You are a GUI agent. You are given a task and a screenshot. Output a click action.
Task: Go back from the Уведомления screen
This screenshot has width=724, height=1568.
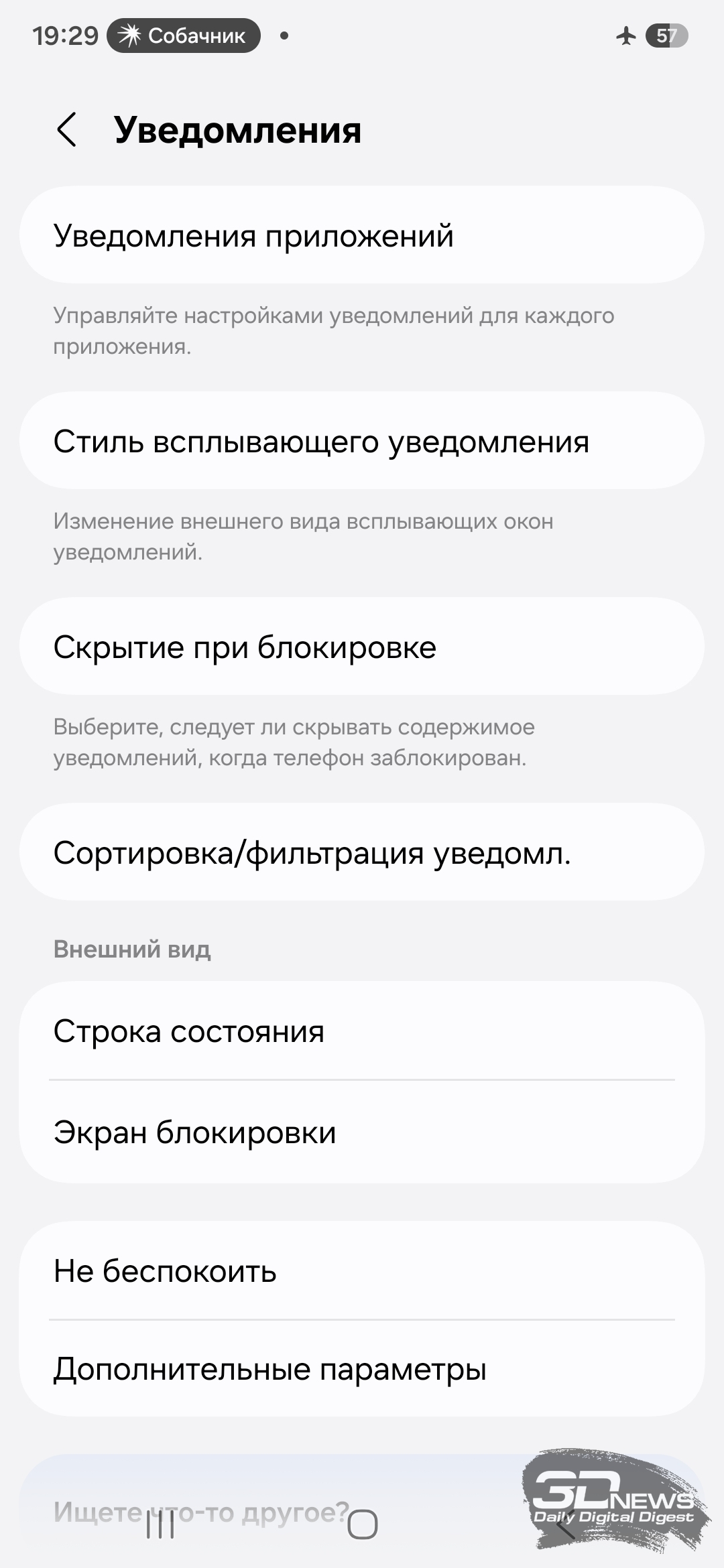(66, 129)
